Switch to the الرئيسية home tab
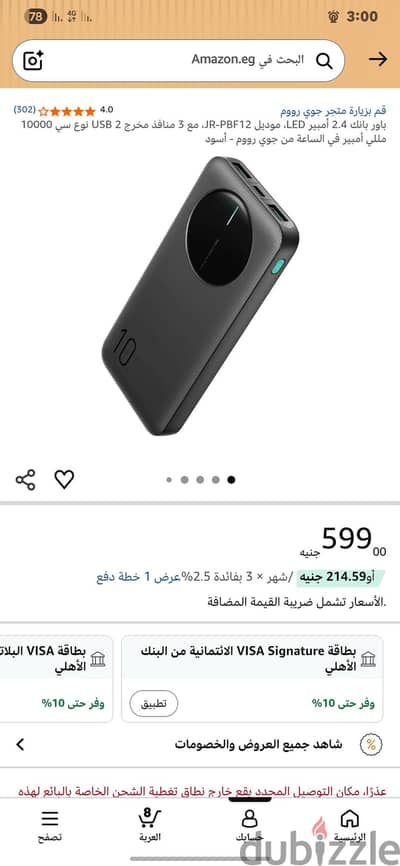This screenshot has height=866, width=400. (x=349, y=826)
